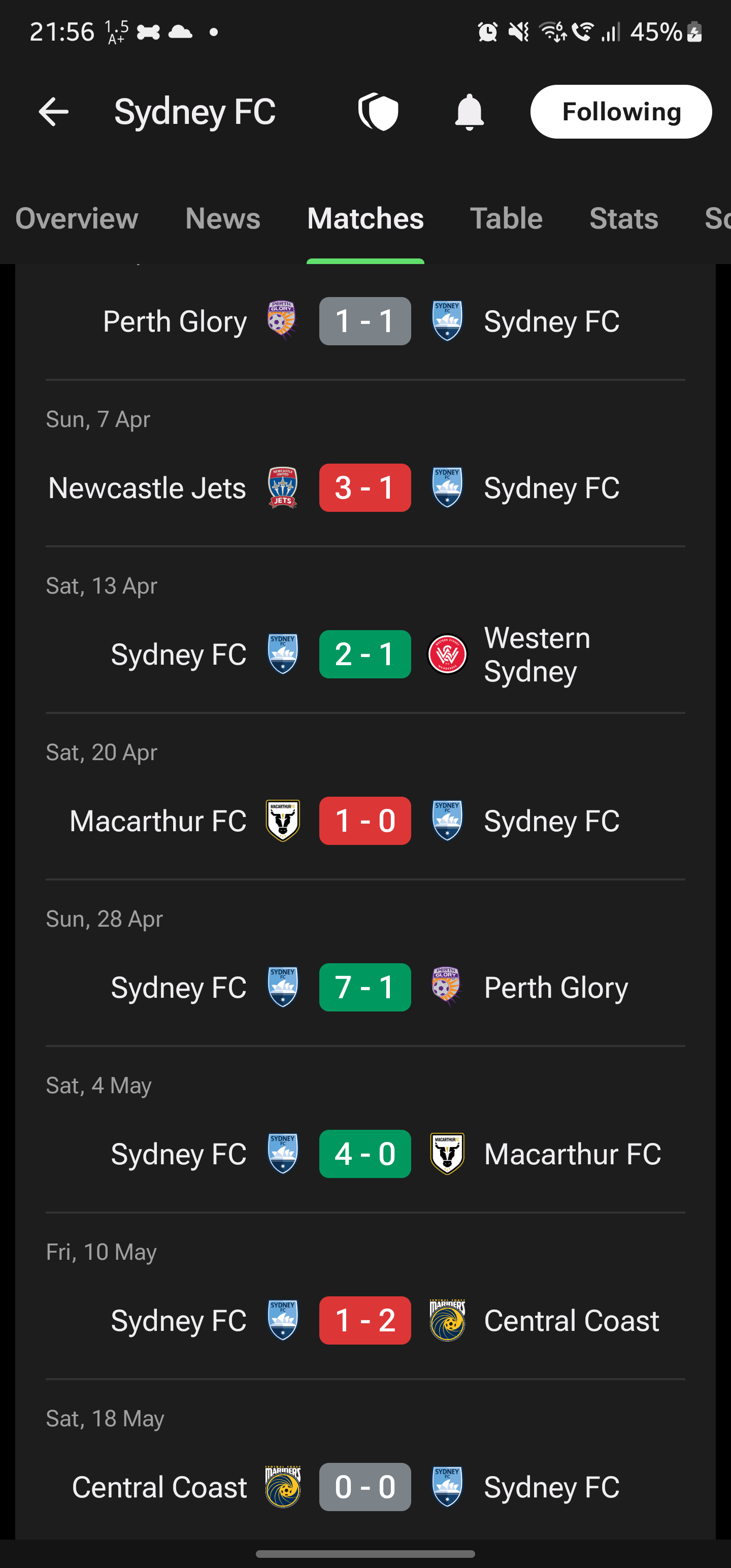Tap the Following button
The width and height of the screenshot is (731, 1568).
click(x=621, y=112)
